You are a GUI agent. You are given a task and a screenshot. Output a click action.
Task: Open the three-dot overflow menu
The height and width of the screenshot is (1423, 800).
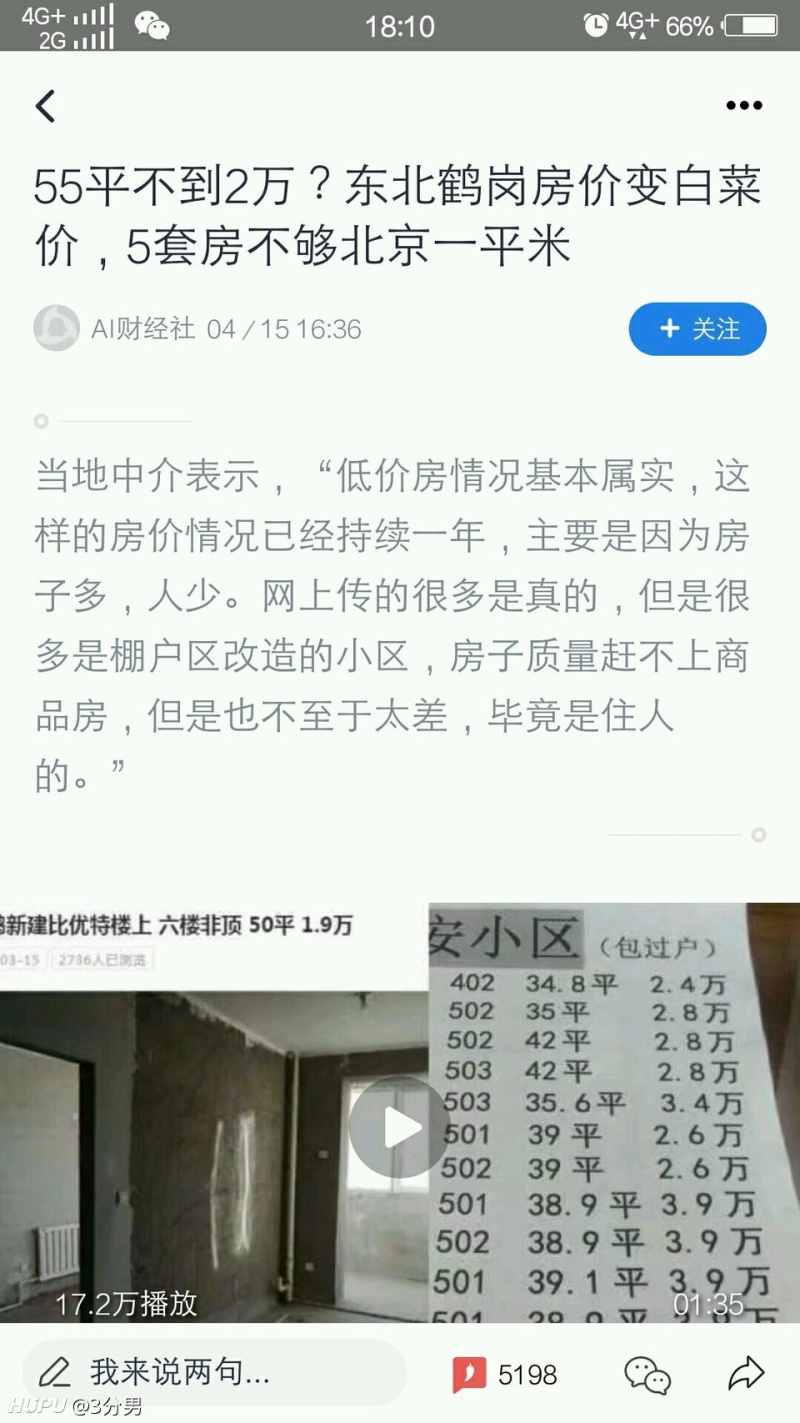point(743,106)
